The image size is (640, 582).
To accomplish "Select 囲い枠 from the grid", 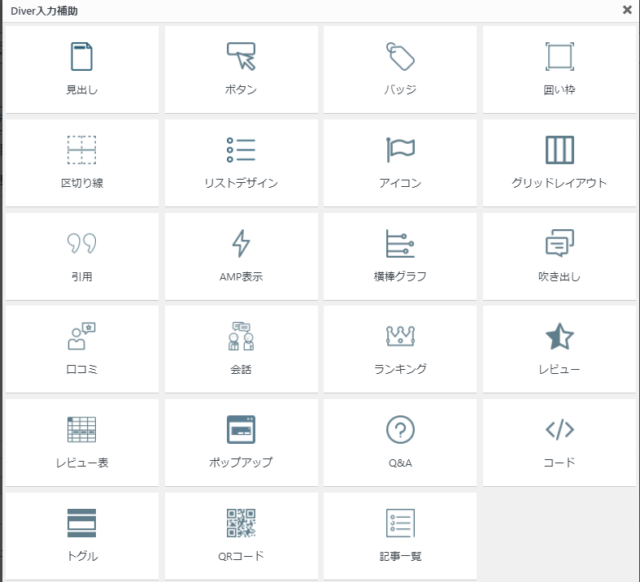I will [x=559, y=69].
